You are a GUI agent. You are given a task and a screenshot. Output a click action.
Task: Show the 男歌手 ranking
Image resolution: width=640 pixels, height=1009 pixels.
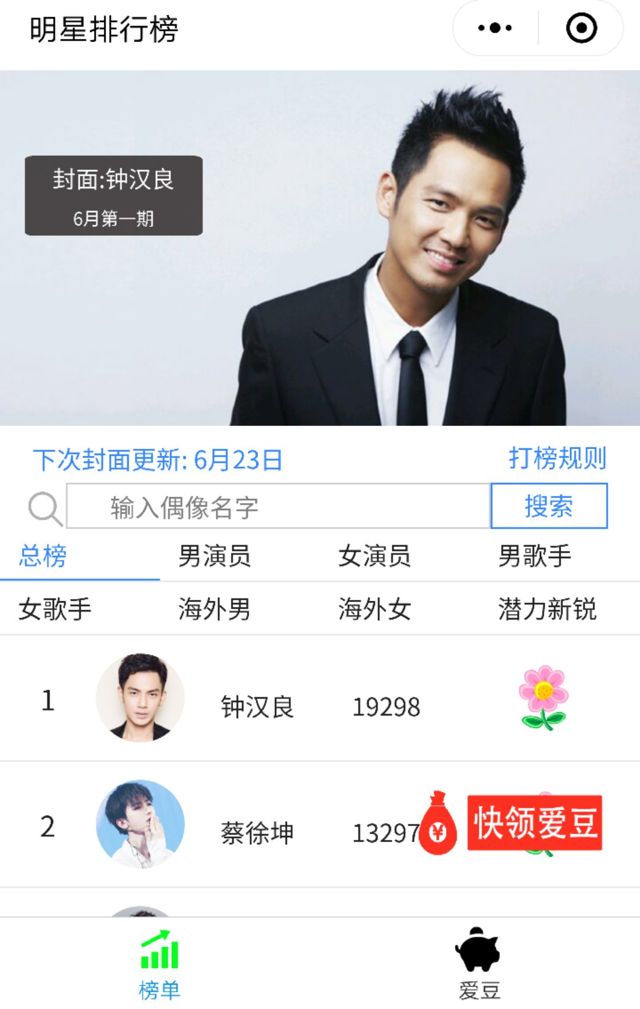[534, 556]
